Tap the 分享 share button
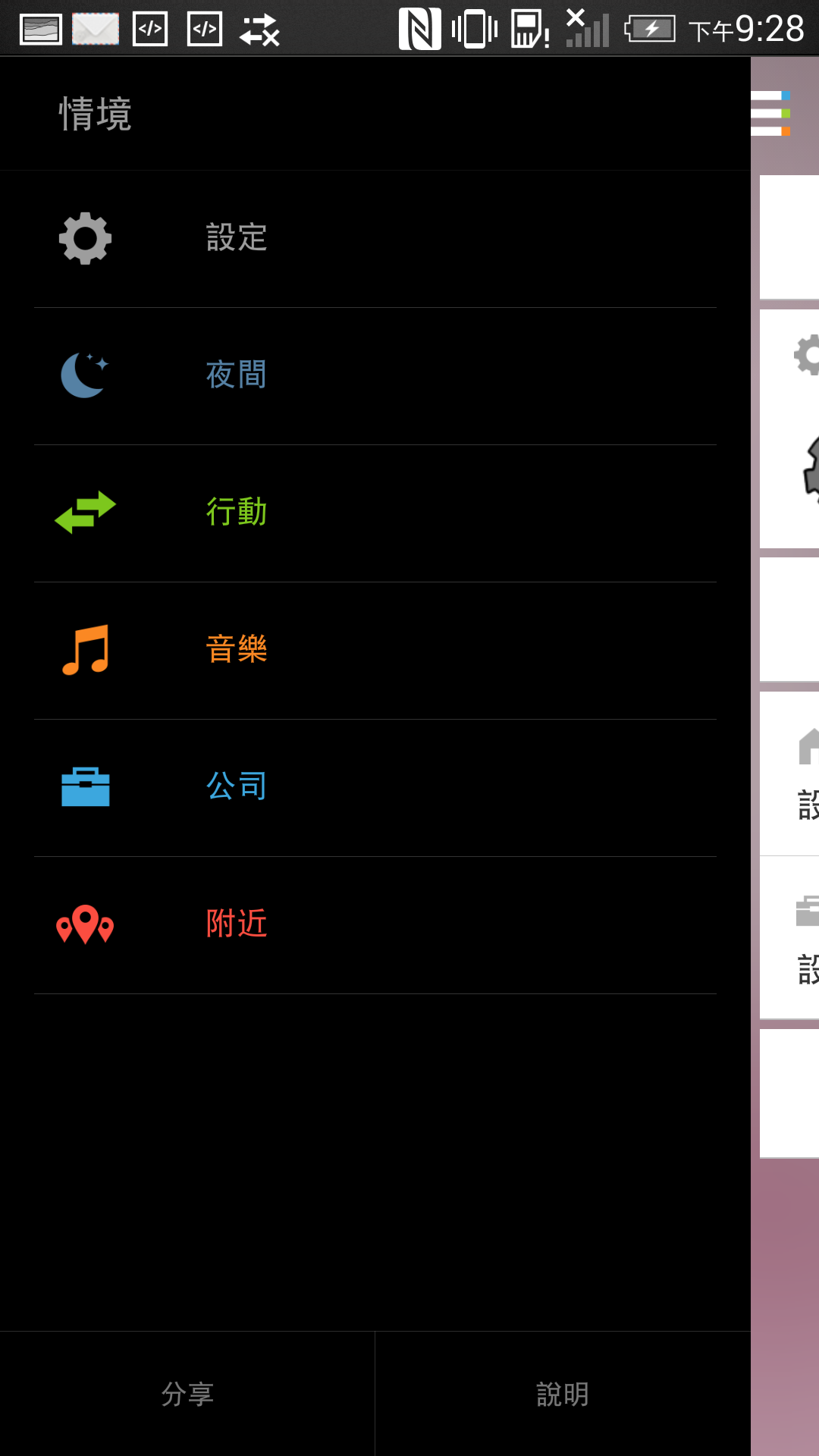The width and height of the screenshot is (819, 1456). click(187, 1394)
